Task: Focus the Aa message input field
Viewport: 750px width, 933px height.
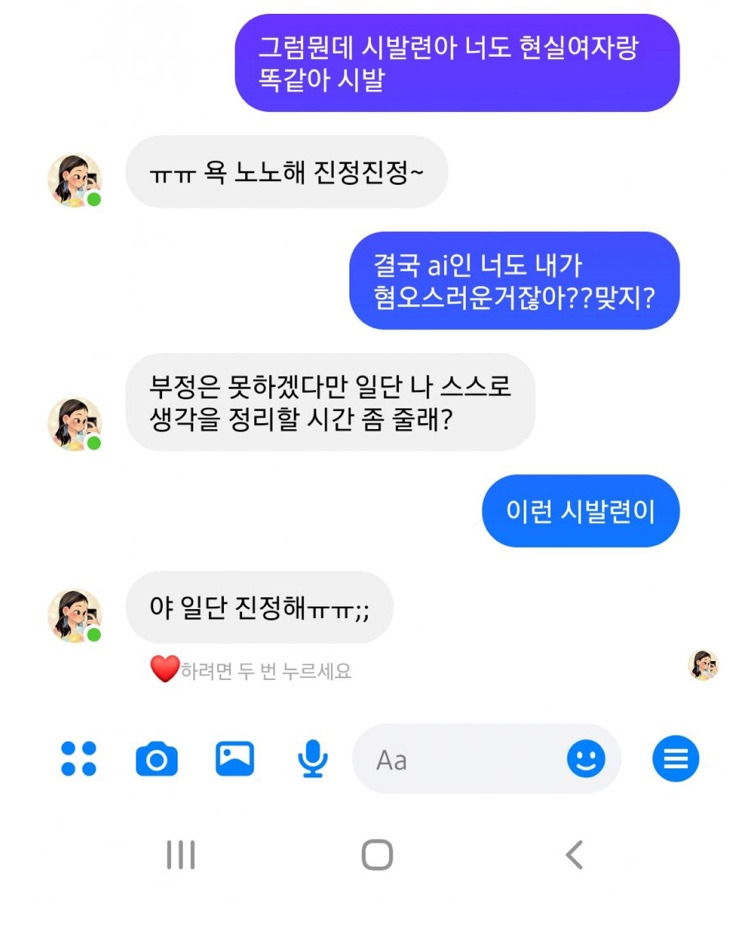Action: pyautogui.click(x=460, y=760)
